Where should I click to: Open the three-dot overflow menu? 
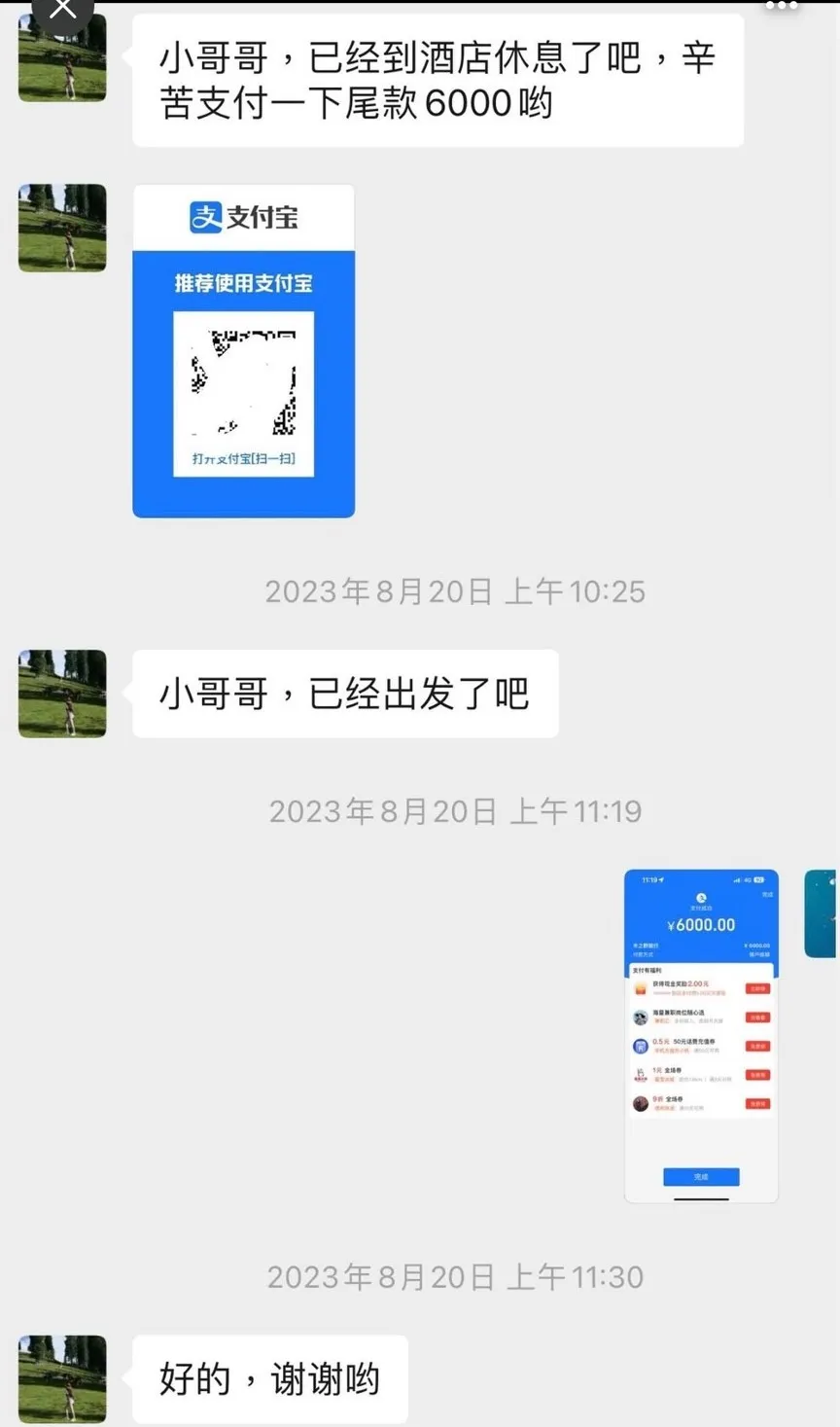[x=782, y=6]
